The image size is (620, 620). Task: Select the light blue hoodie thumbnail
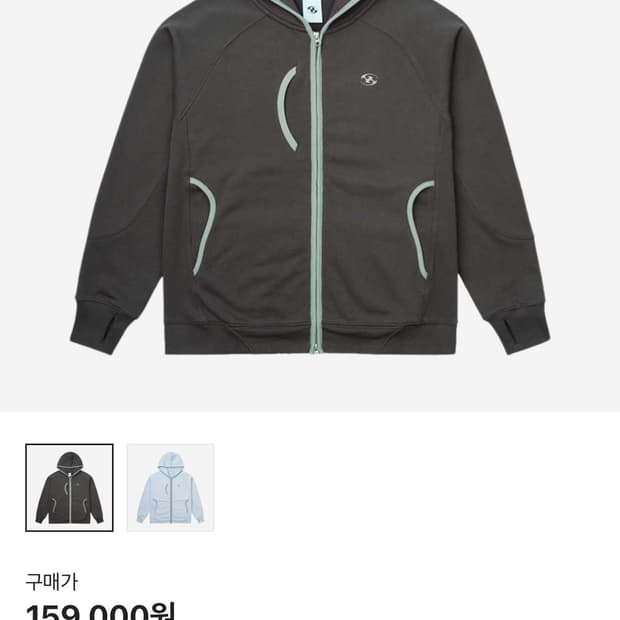click(x=170, y=488)
